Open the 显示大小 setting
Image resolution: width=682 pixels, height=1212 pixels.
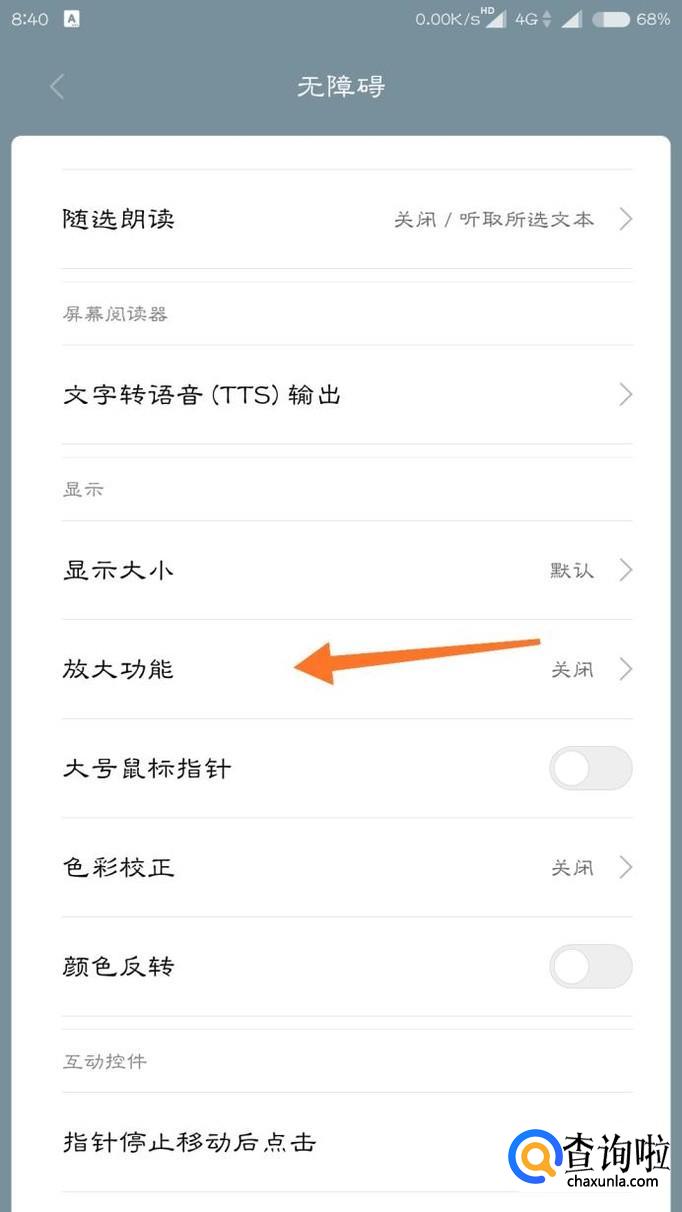click(340, 570)
